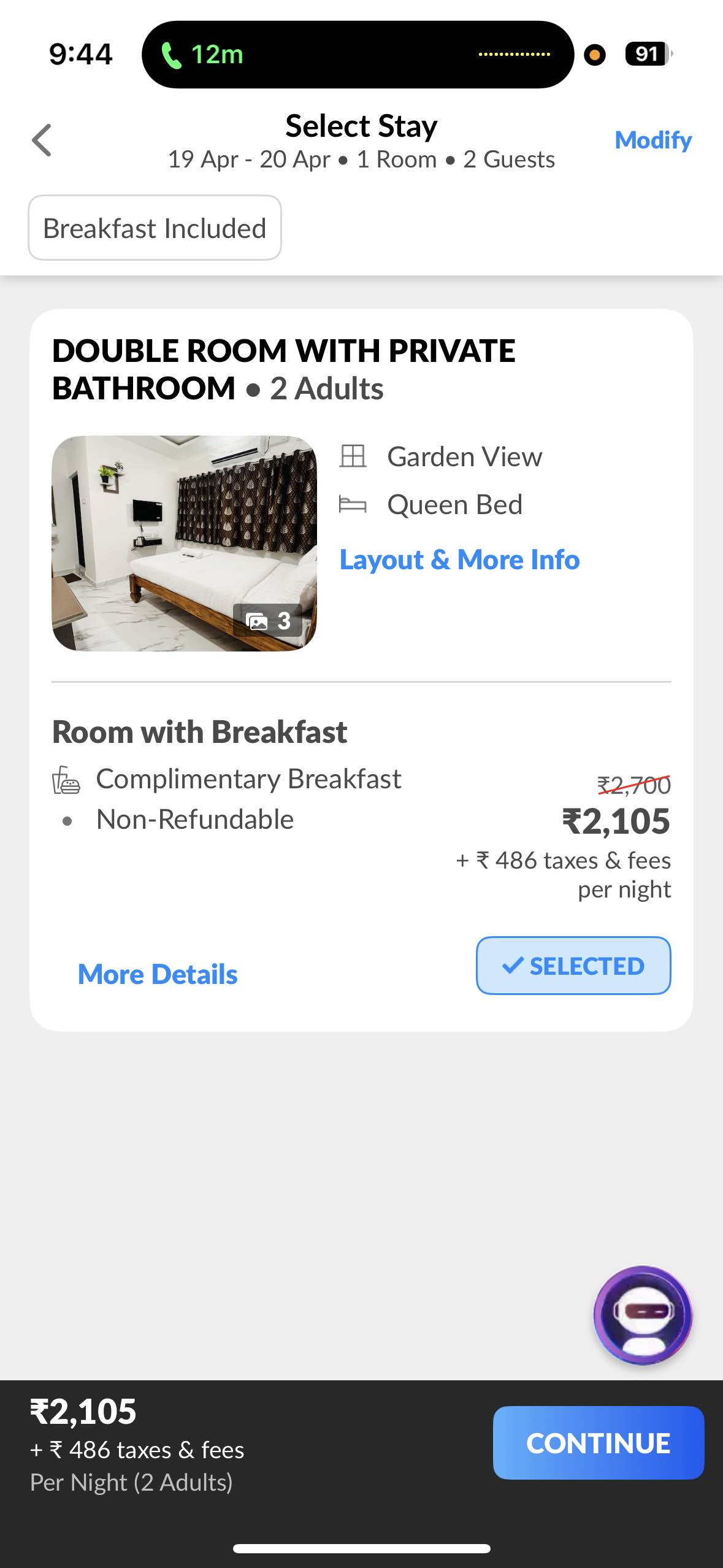View the double room photo gallery

[x=184, y=543]
